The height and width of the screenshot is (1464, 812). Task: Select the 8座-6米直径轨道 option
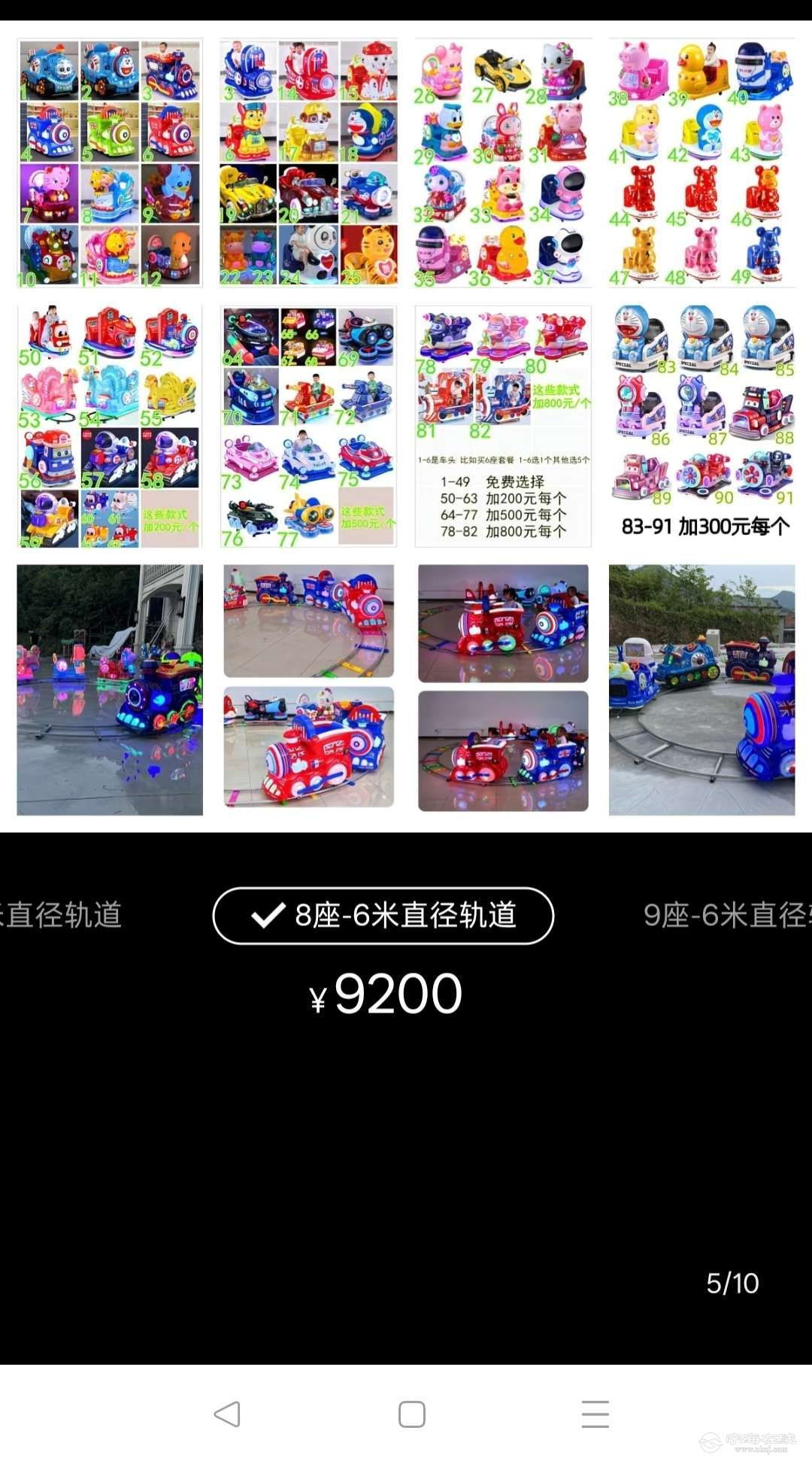[x=383, y=916]
